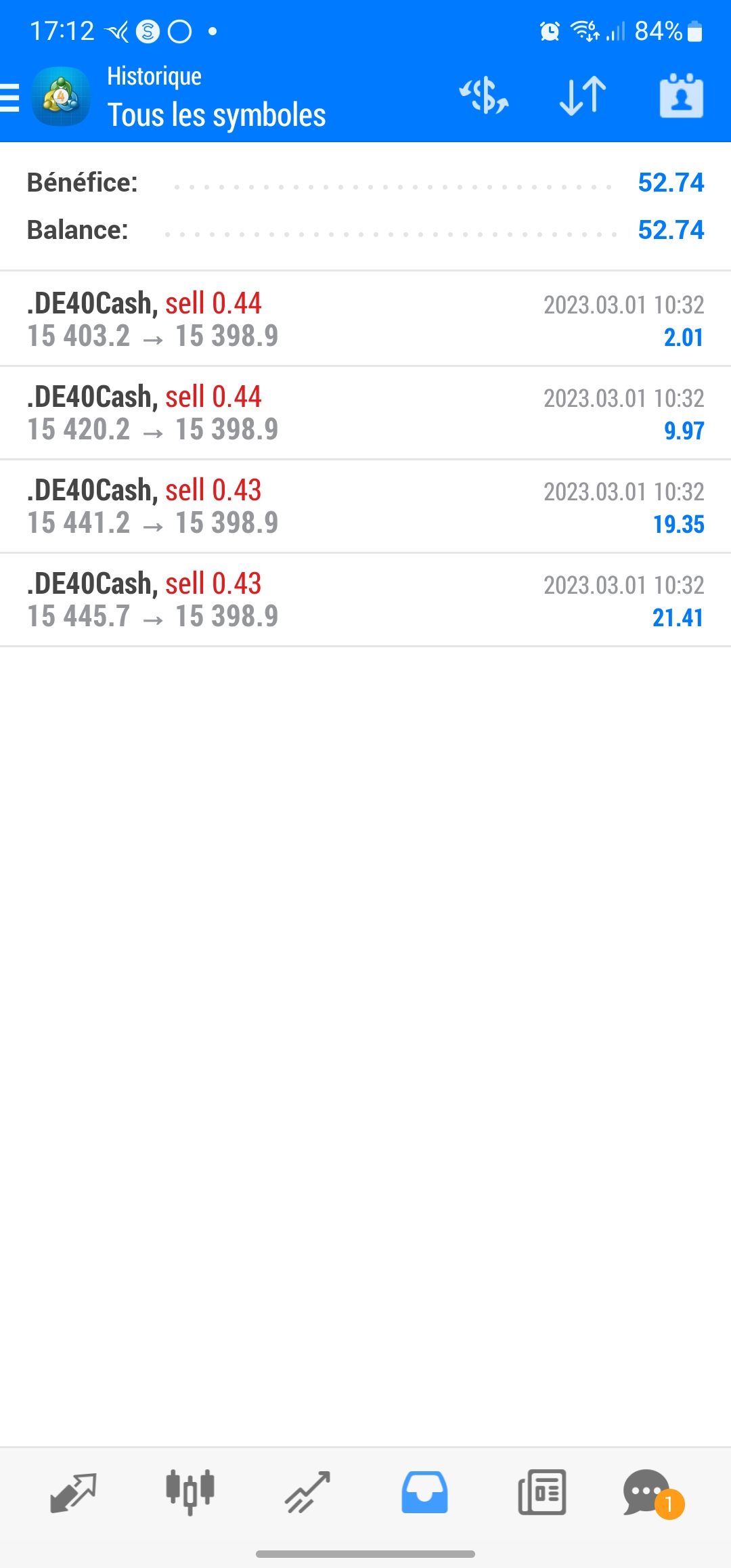Choose the history period calendar icon
The width and height of the screenshot is (731, 1568).
click(x=681, y=95)
